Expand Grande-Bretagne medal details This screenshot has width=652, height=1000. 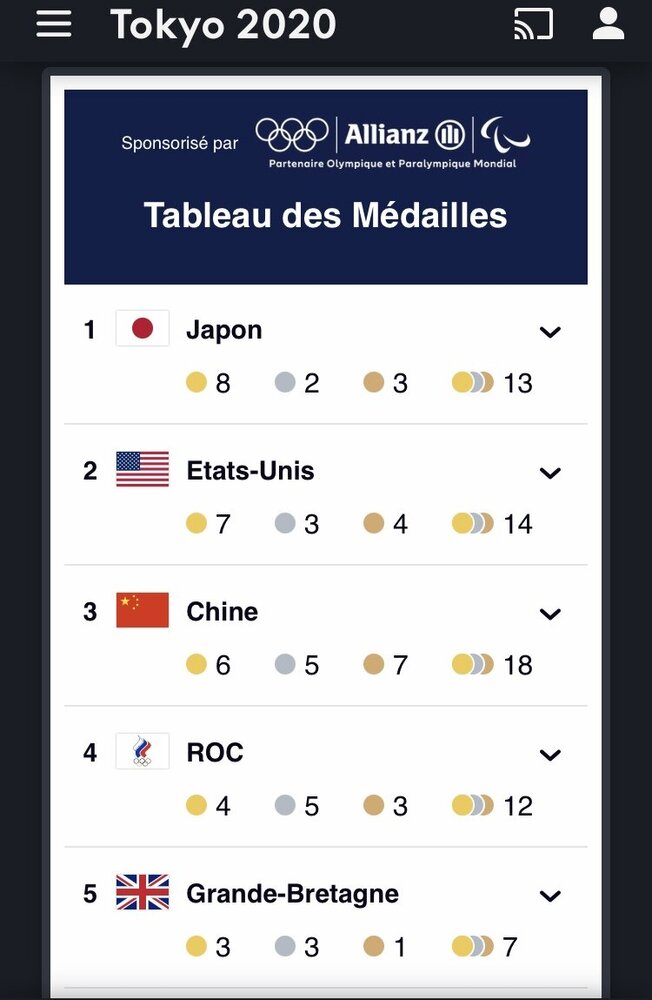(x=550, y=896)
